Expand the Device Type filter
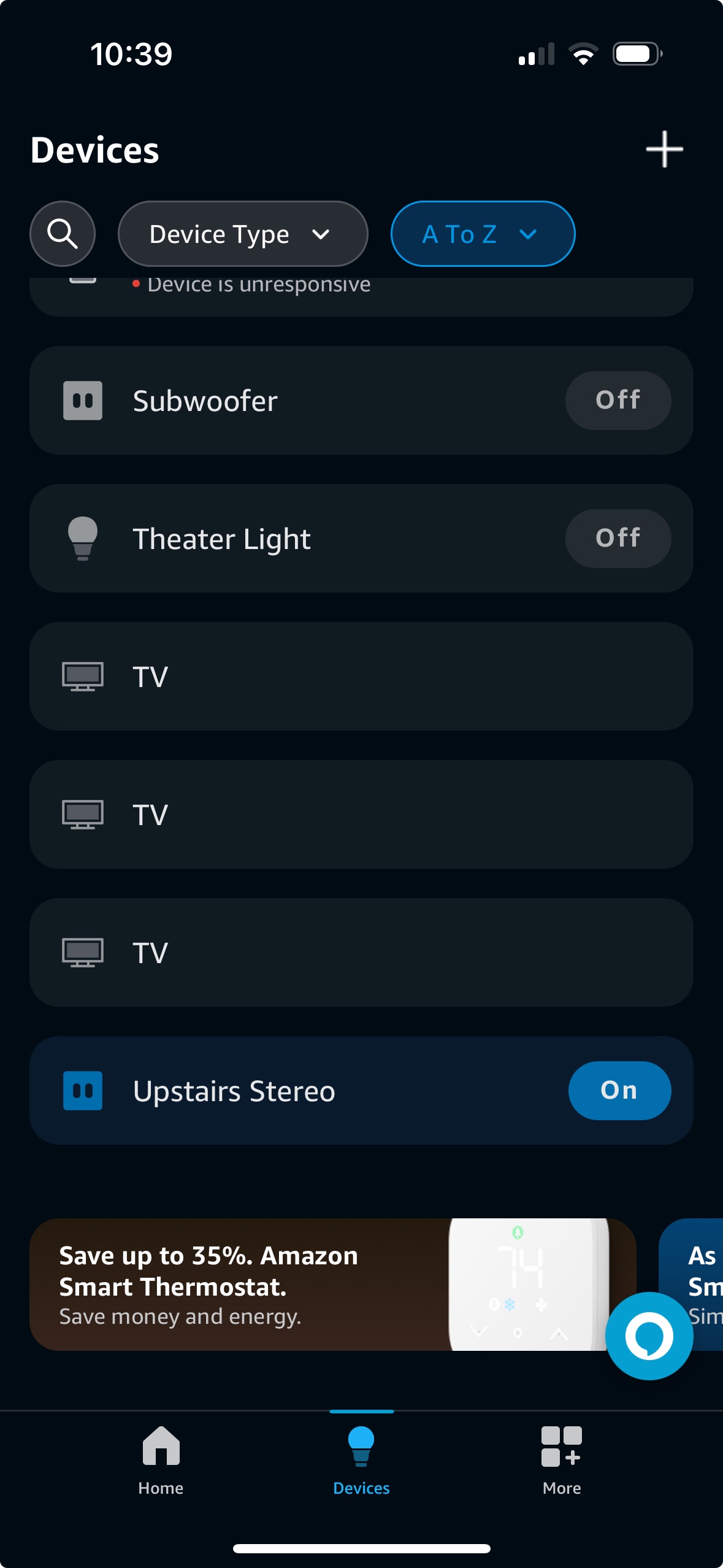Image resolution: width=723 pixels, height=1568 pixels. click(x=243, y=234)
